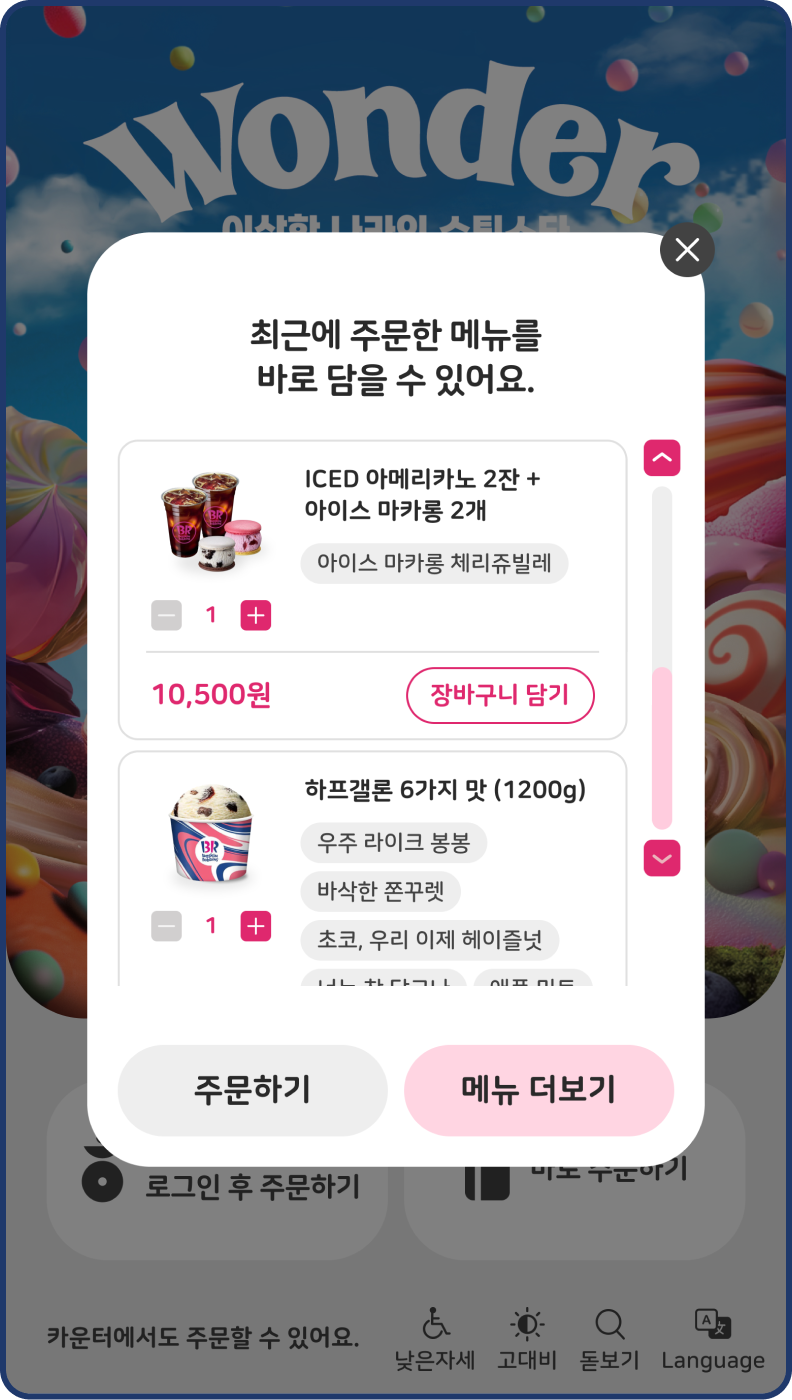
Task: Increase quantity of ICED 아메리카노 set
Action: point(256,616)
